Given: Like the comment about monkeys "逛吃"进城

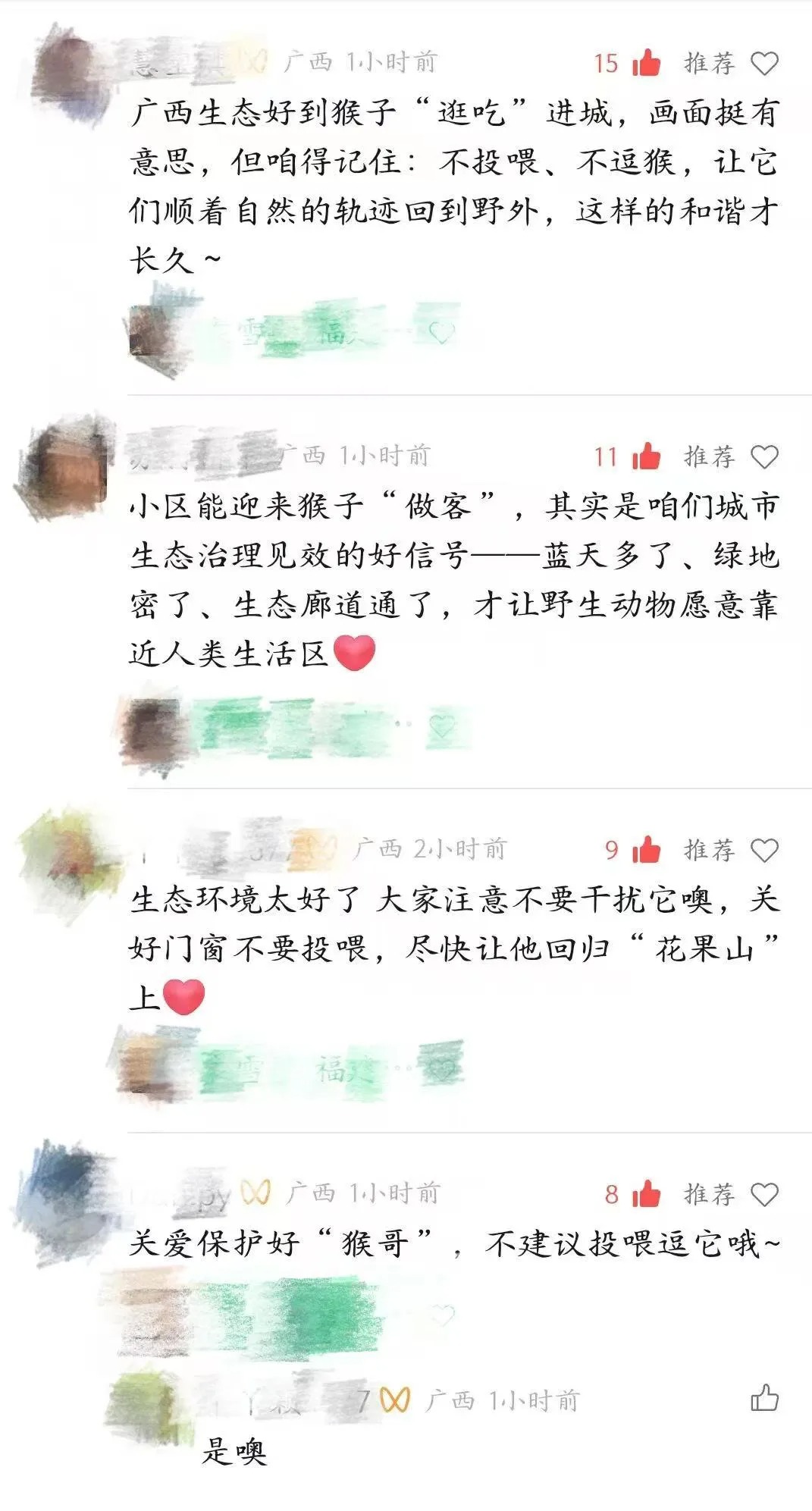Looking at the screenshot, I should tap(646, 63).
